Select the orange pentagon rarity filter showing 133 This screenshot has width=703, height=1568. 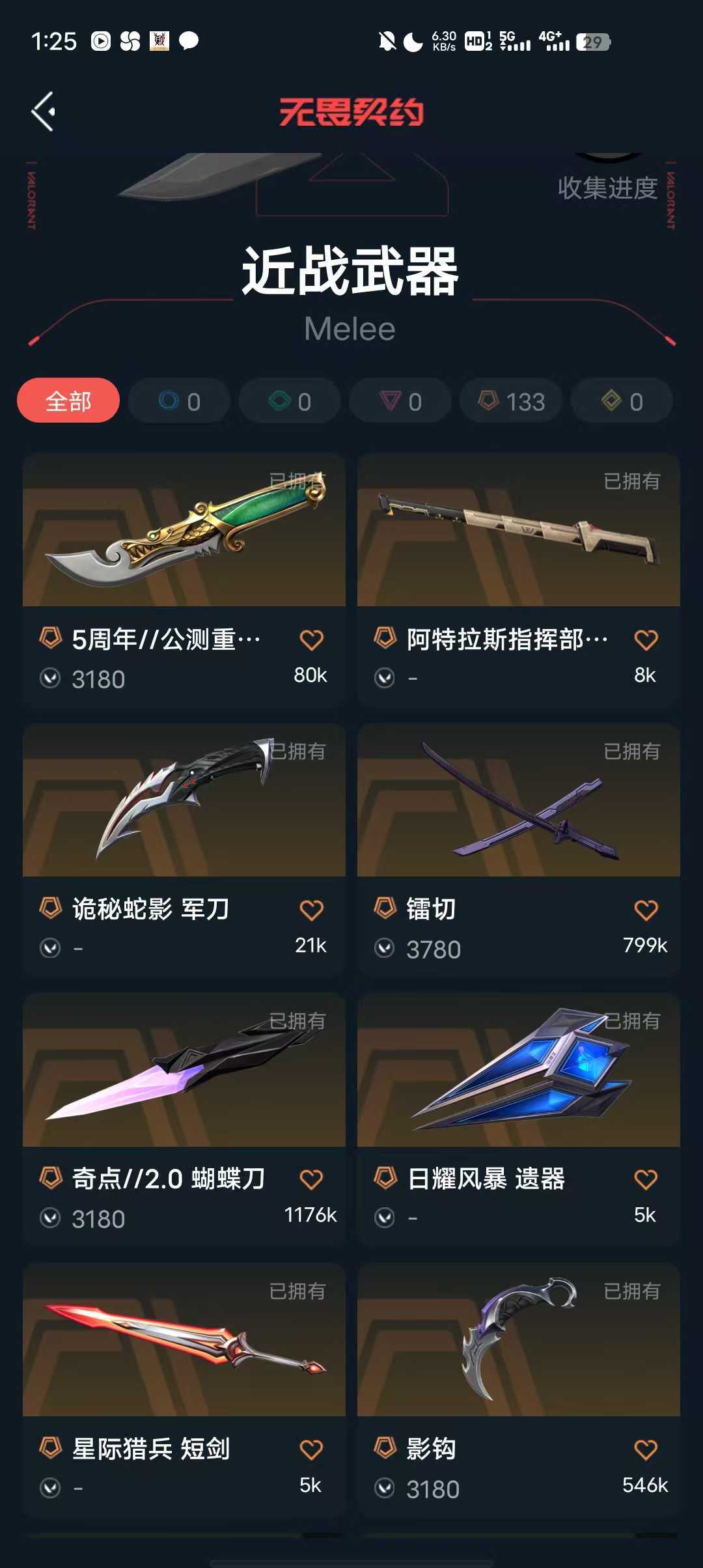510,401
